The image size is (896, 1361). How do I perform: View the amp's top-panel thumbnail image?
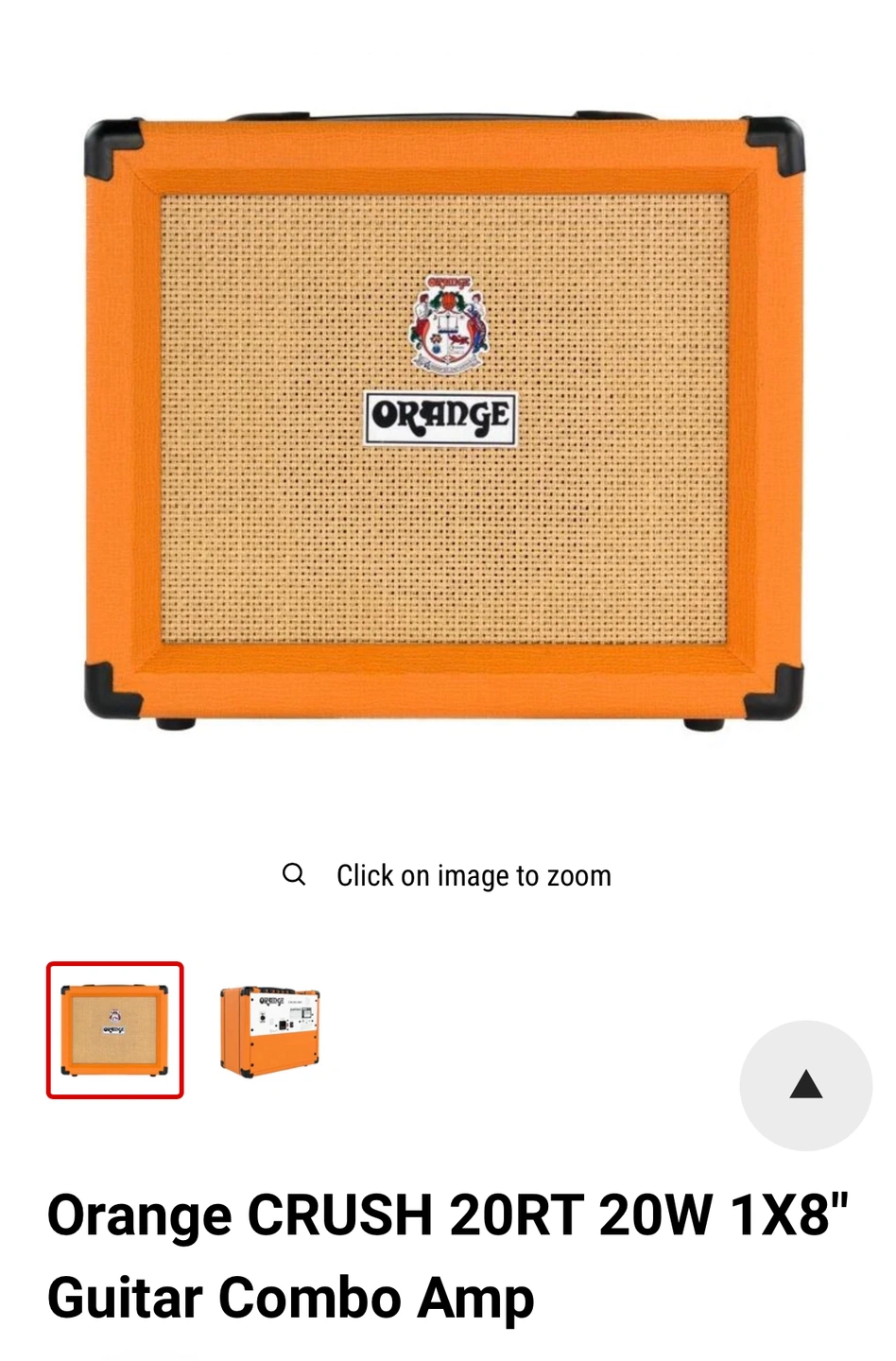270,1030
